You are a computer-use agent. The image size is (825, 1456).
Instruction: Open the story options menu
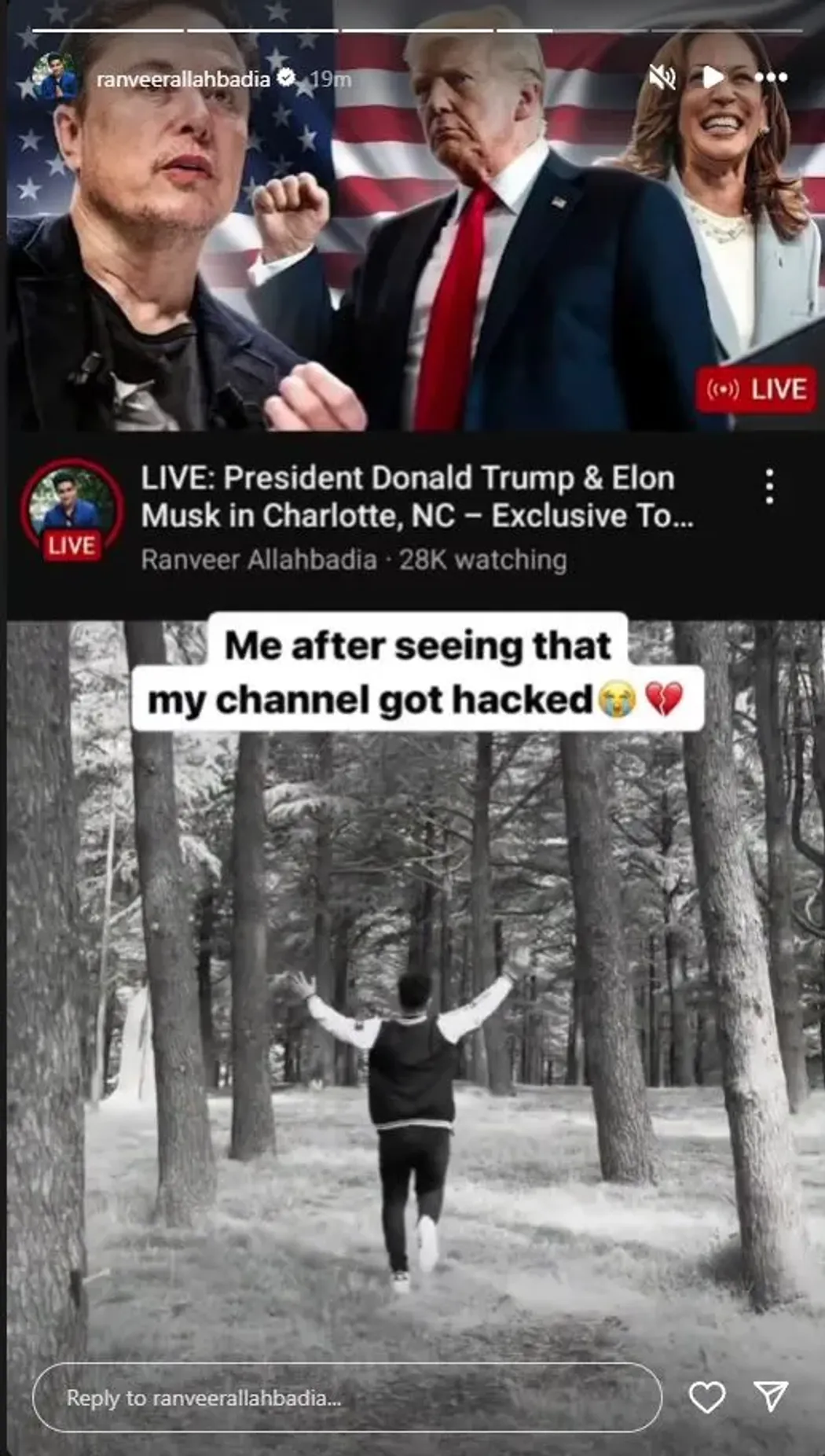[x=770, y=77]
